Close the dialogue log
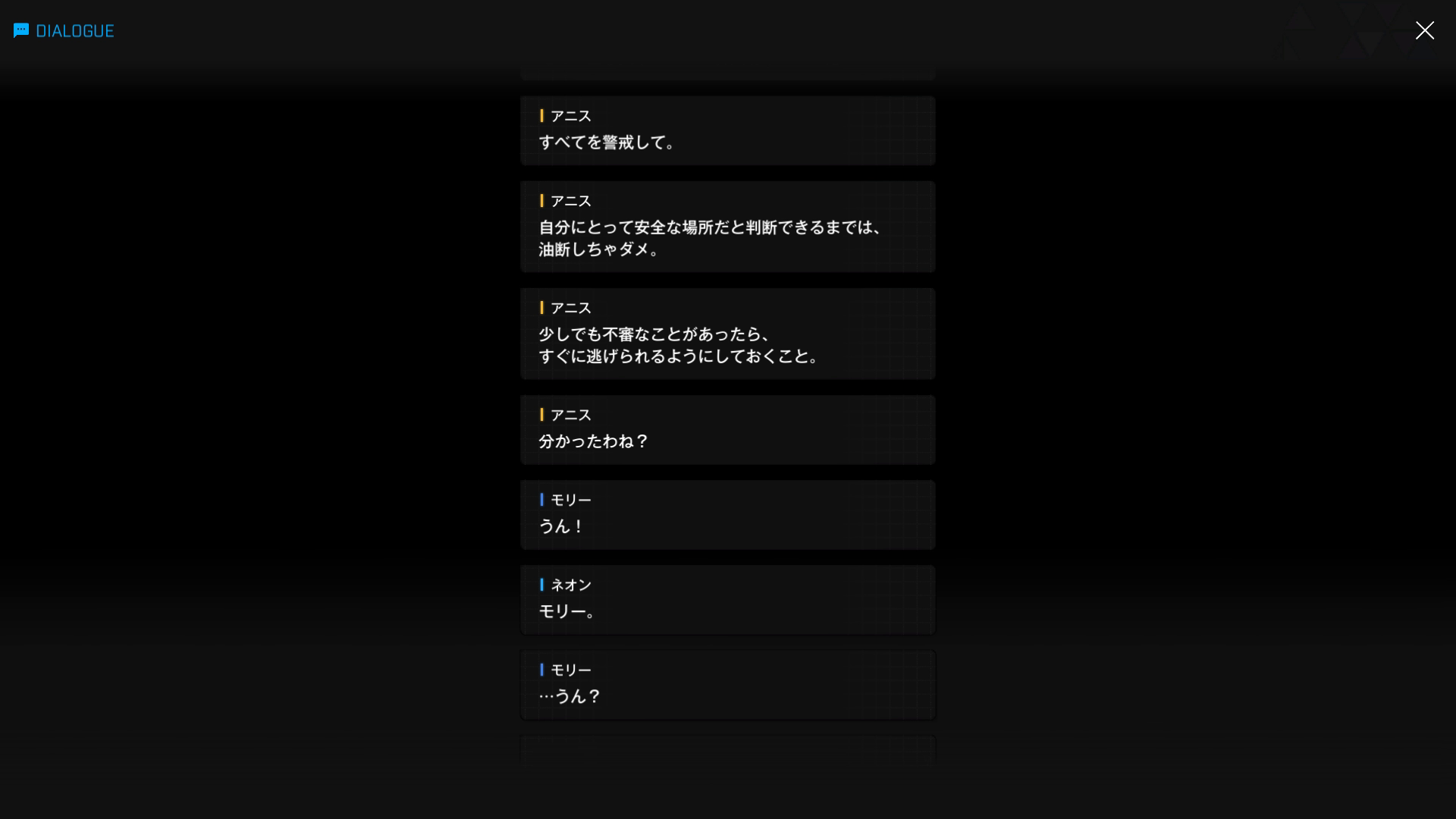The image size is (1456, 819). [1424, 30]
